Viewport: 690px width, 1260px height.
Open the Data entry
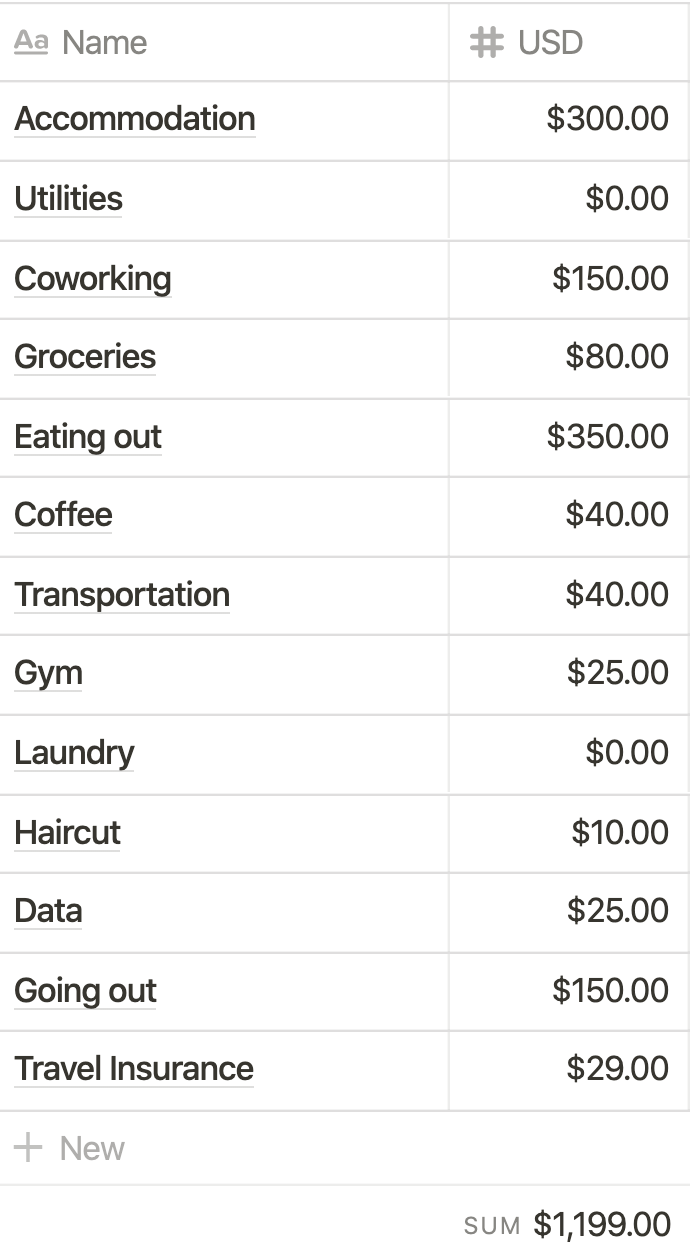click(x=48, y=911)
